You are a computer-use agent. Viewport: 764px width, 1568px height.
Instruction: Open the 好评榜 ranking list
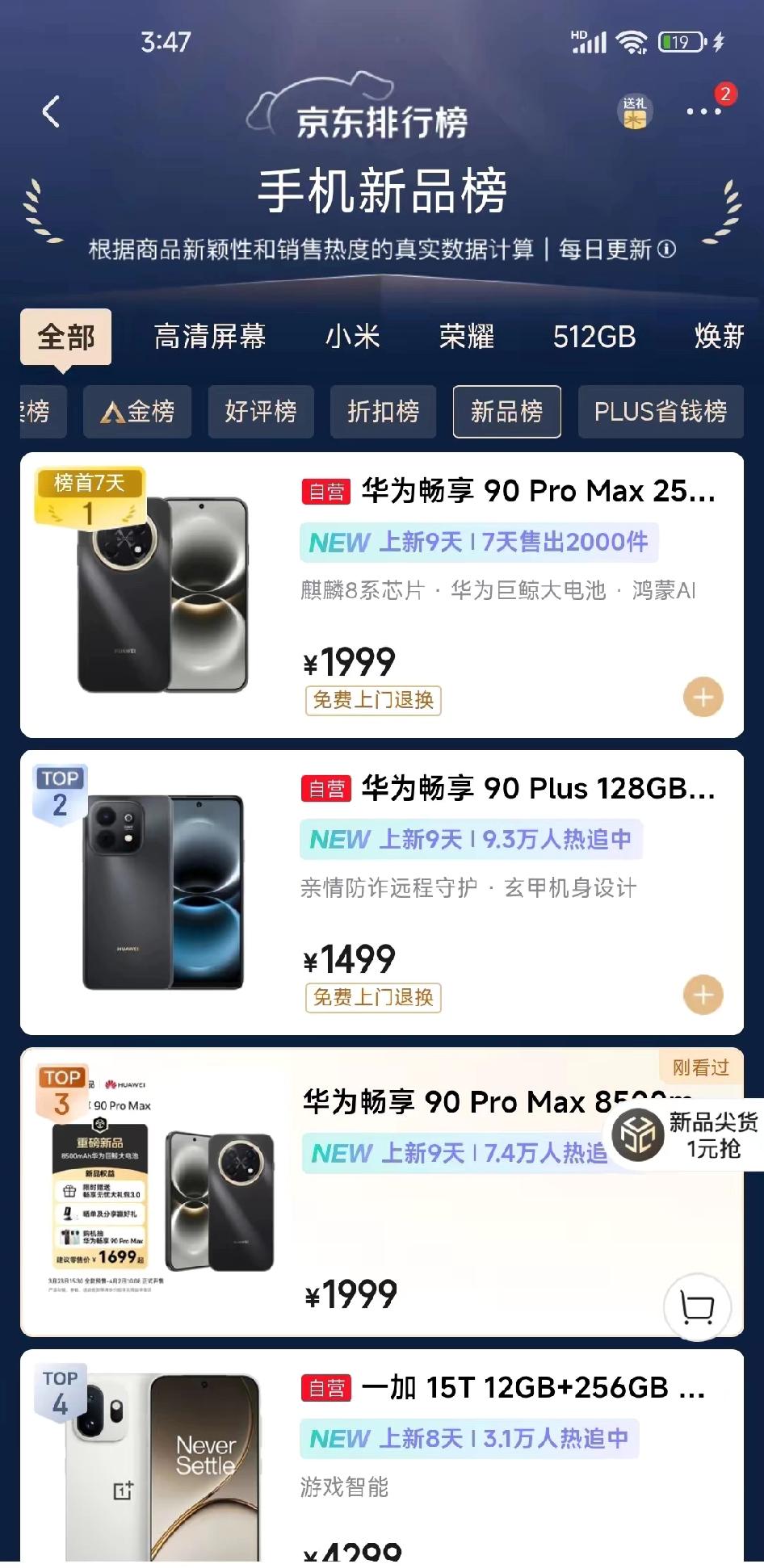(x=260, y=412)
